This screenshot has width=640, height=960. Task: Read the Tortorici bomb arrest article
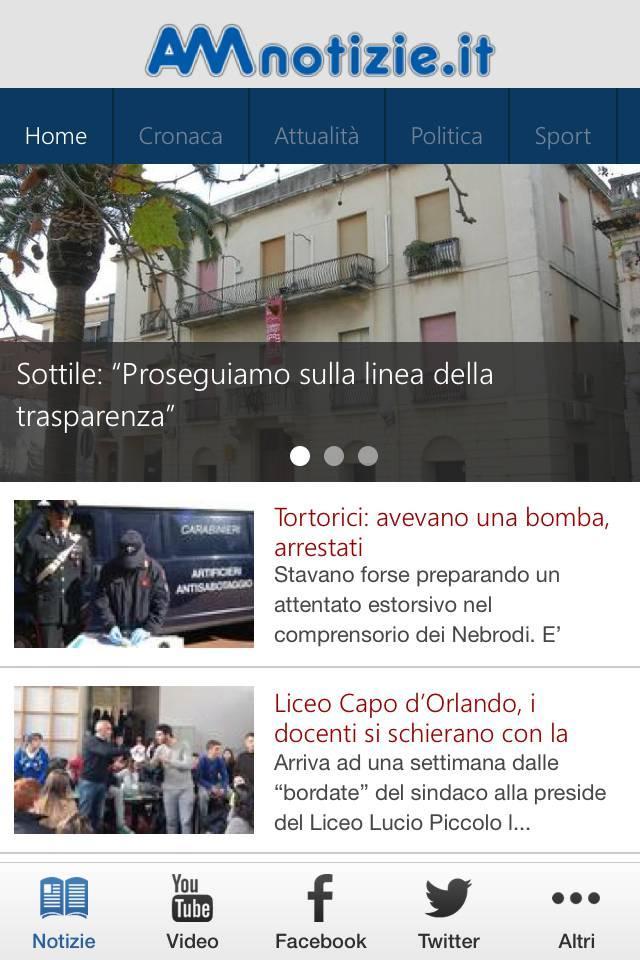coord(441,533)
